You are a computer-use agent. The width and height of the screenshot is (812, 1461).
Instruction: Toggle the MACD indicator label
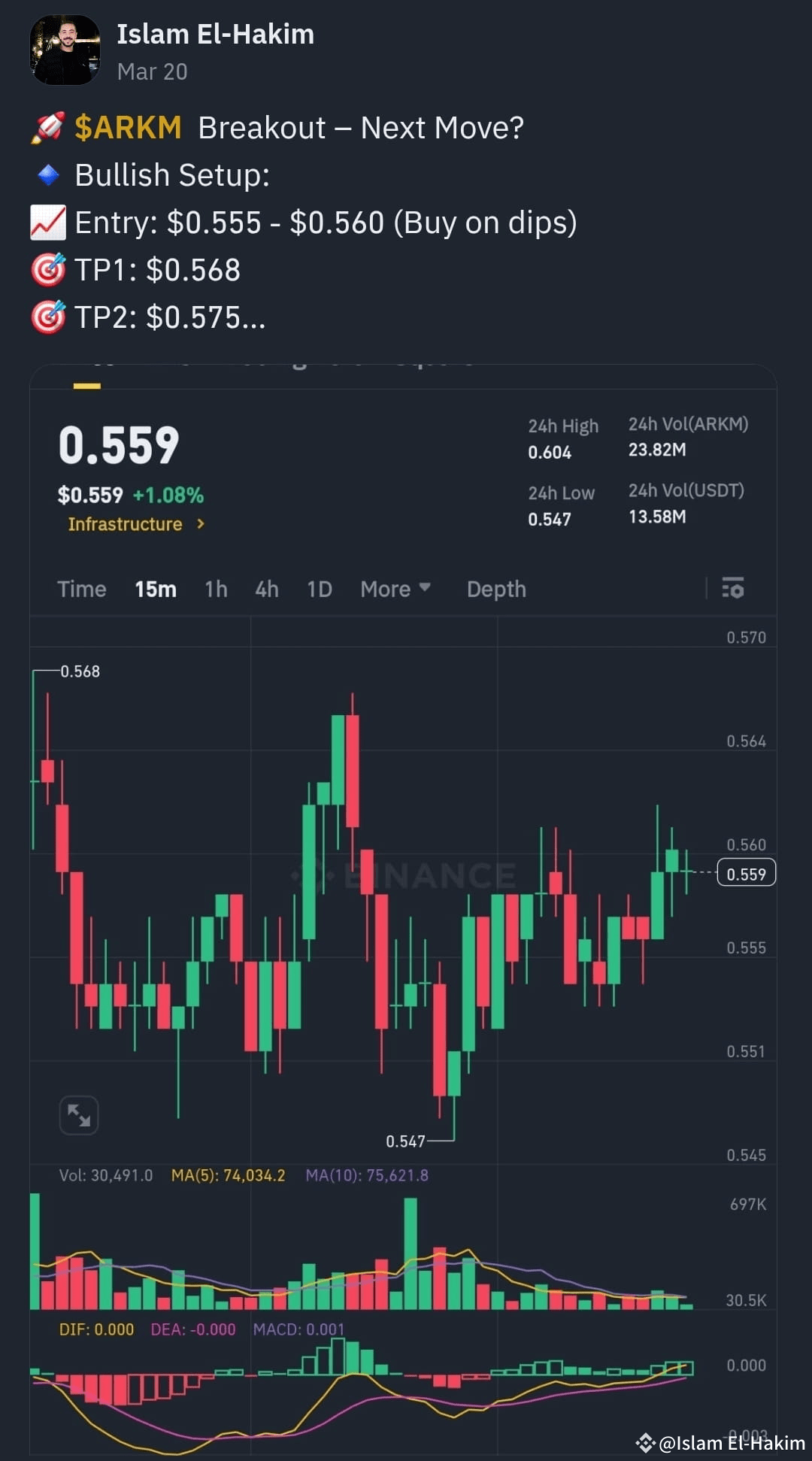point(298,1329)
